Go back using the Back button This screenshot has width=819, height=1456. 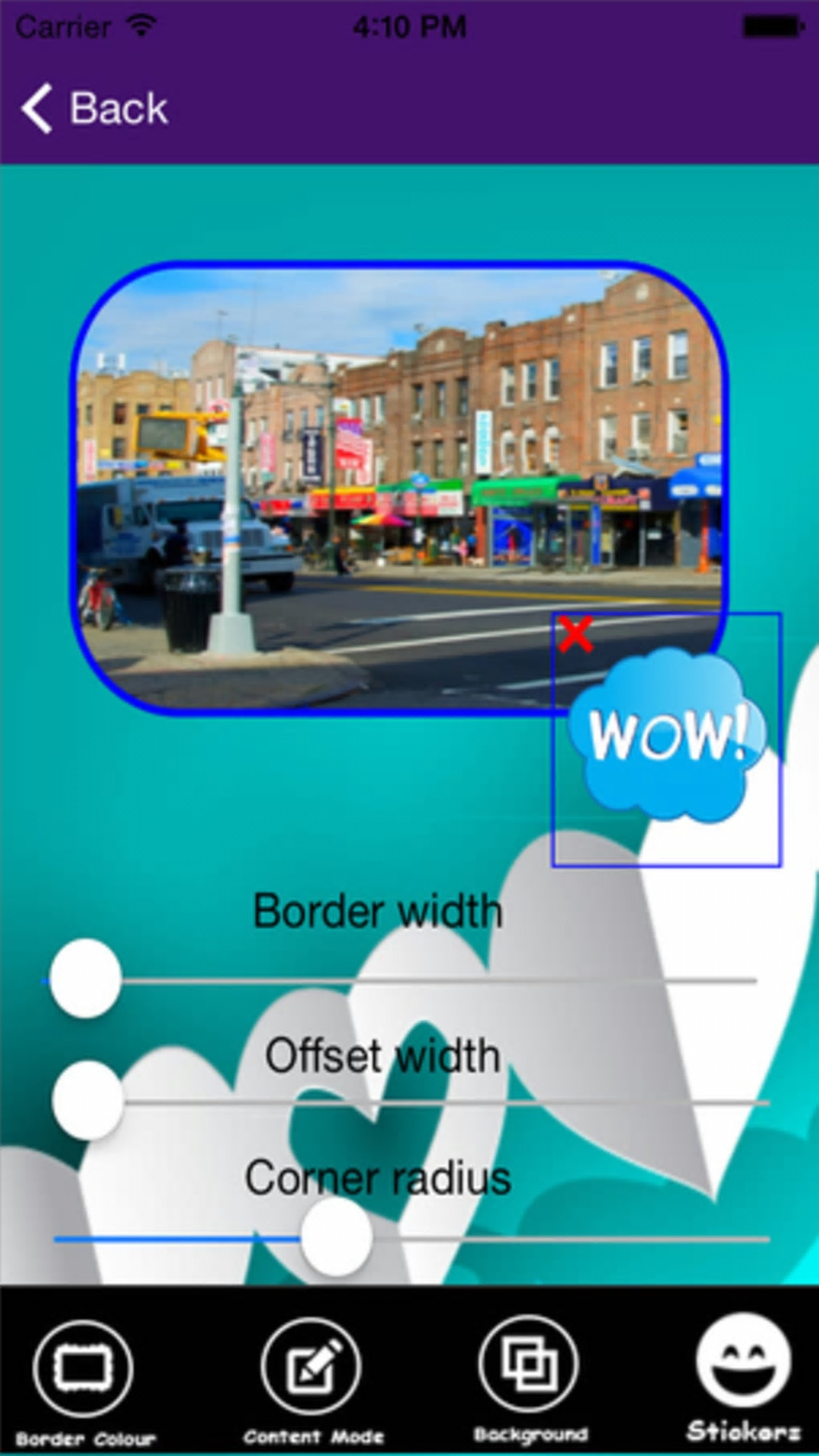(95, 108)
